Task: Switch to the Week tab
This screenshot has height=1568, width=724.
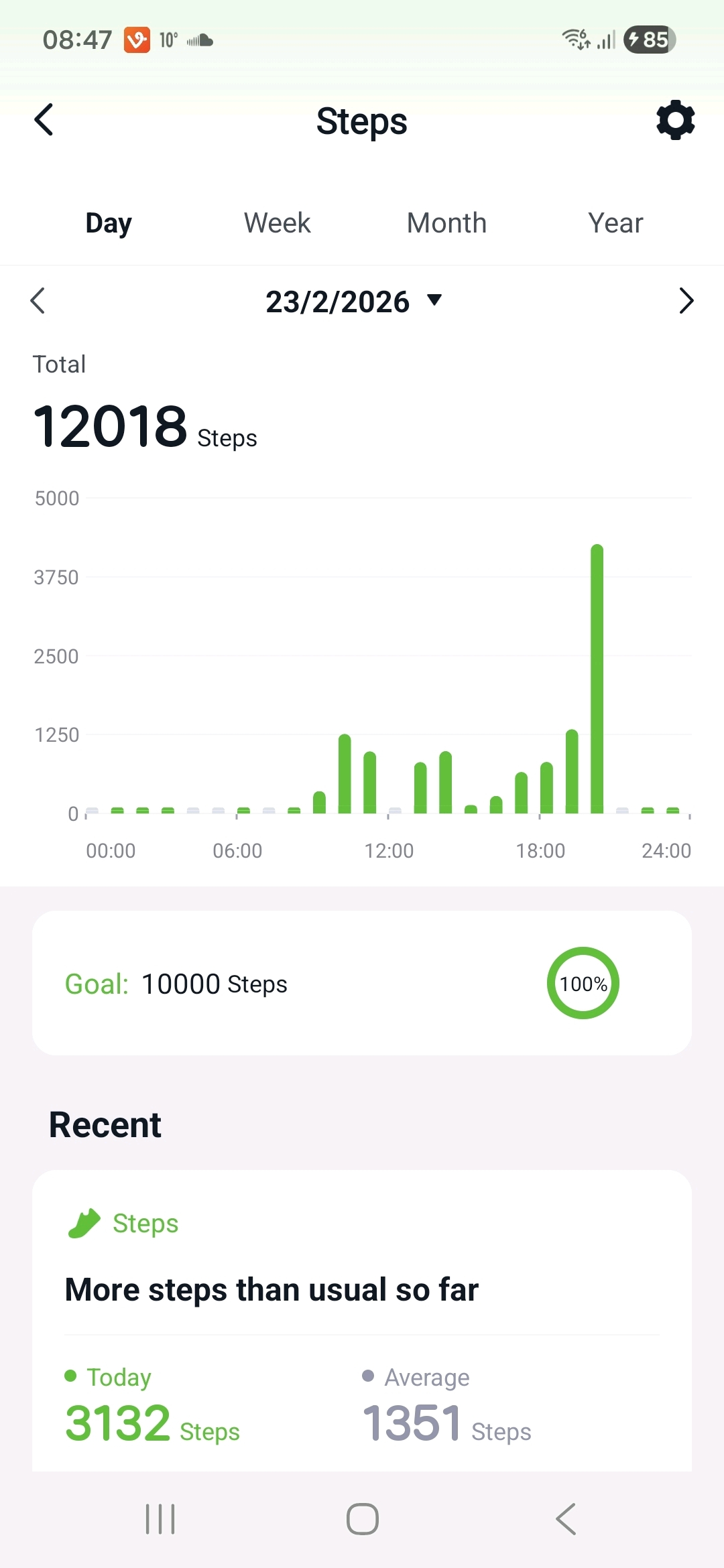Action: pos(277,223)
